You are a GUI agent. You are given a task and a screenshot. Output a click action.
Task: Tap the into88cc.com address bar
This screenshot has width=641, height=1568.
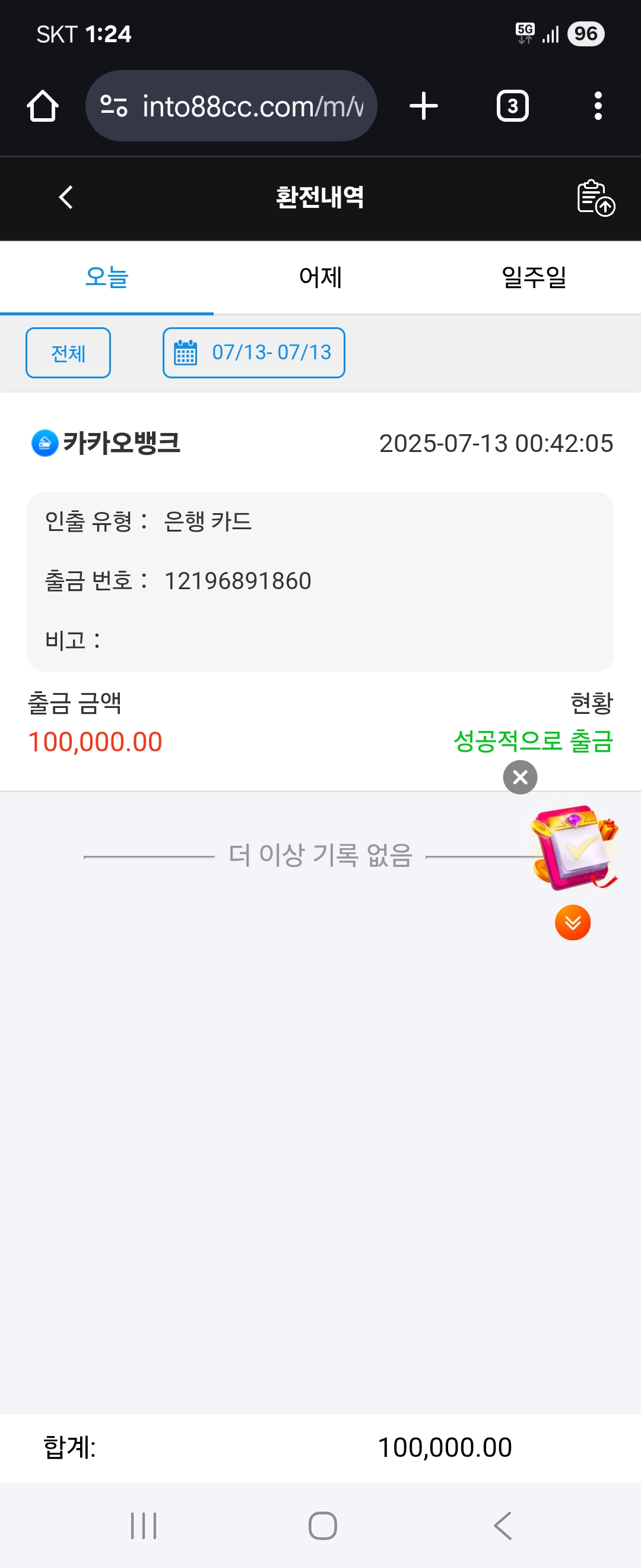pos(243,106)
